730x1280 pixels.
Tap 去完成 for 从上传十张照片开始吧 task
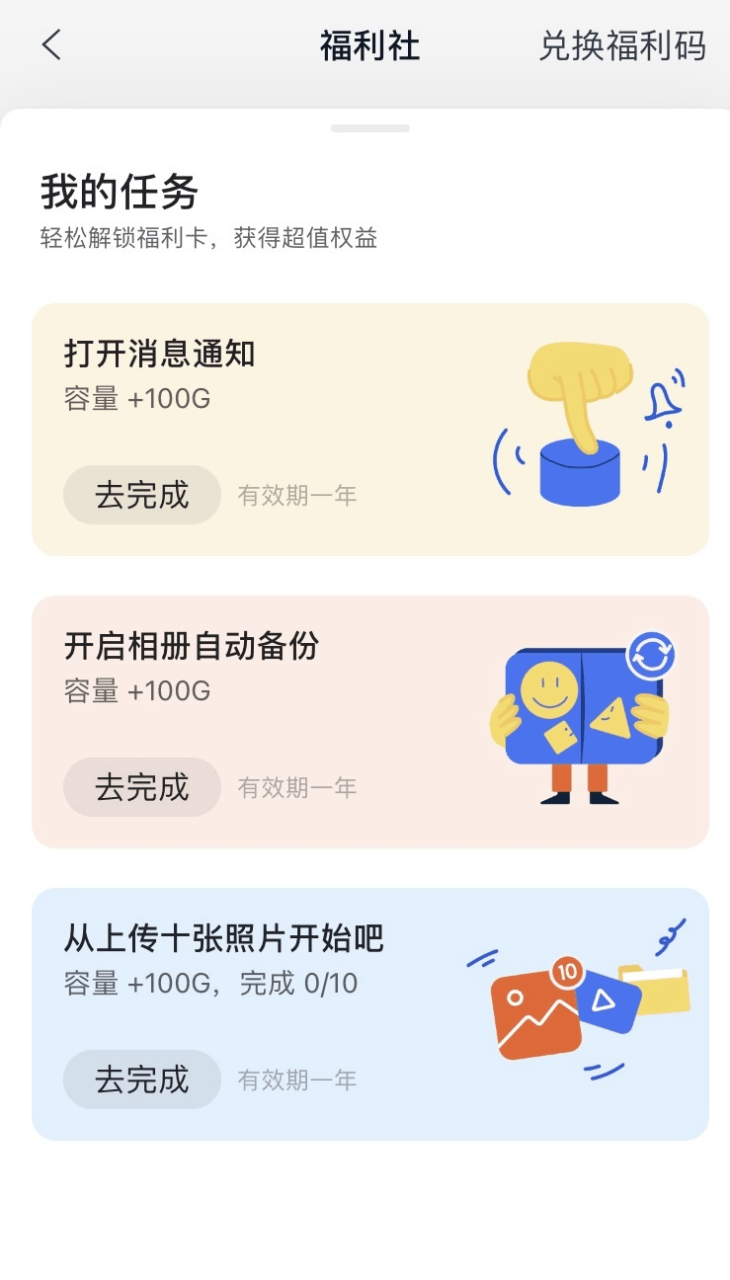(142, 1079)
